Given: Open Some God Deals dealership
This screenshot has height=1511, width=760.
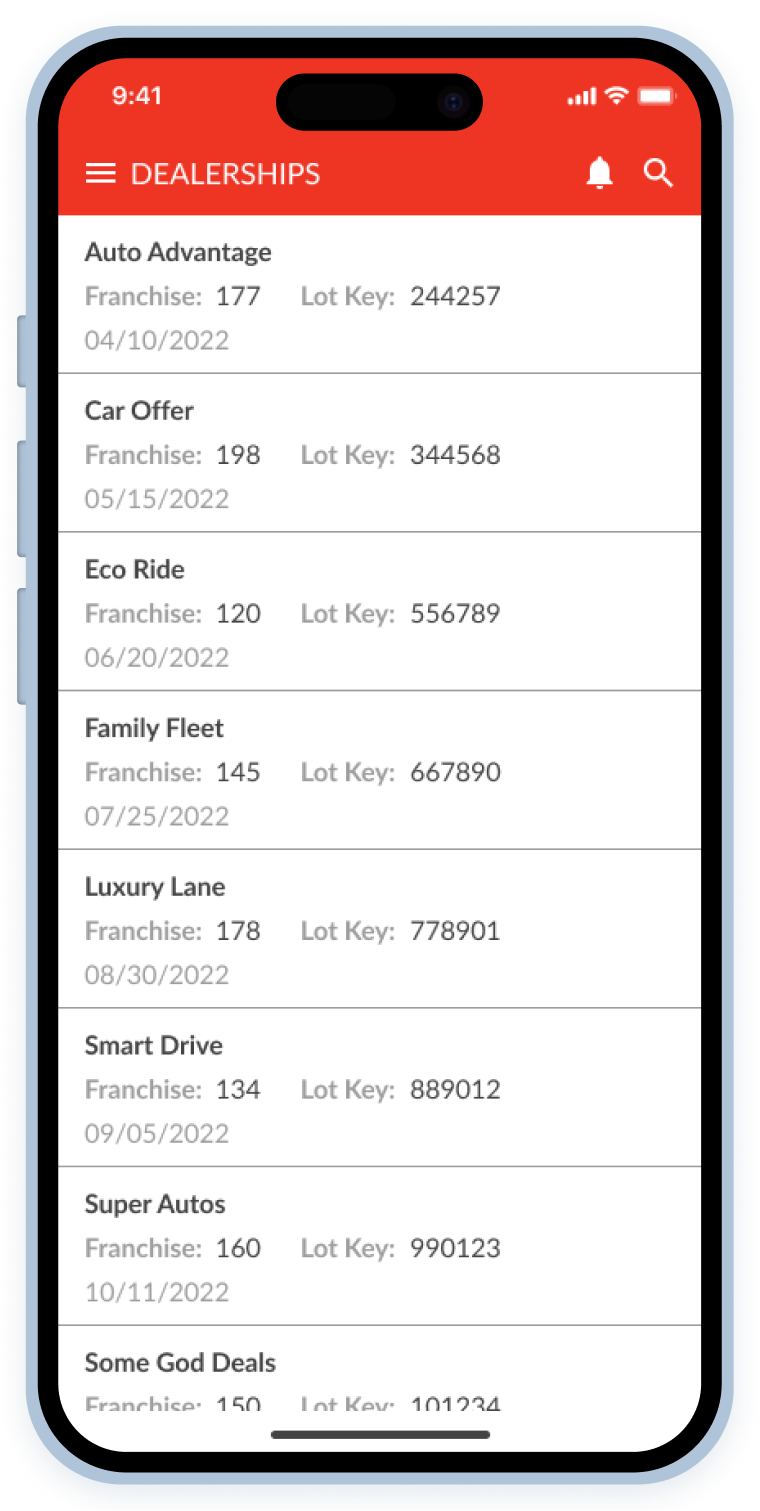Looking at the screenshot, I should tap(379, 1368).
